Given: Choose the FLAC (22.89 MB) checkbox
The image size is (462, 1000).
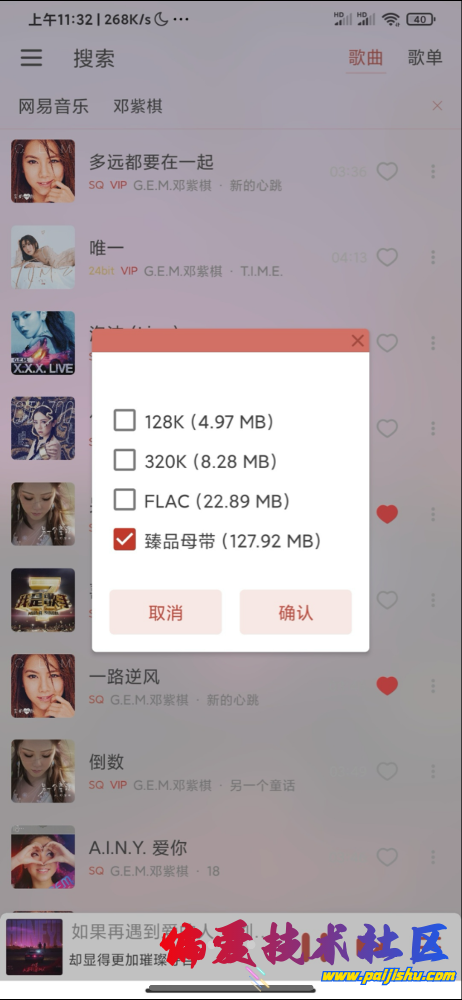Looking at the screenshot, I should click(x=124, y=501).
